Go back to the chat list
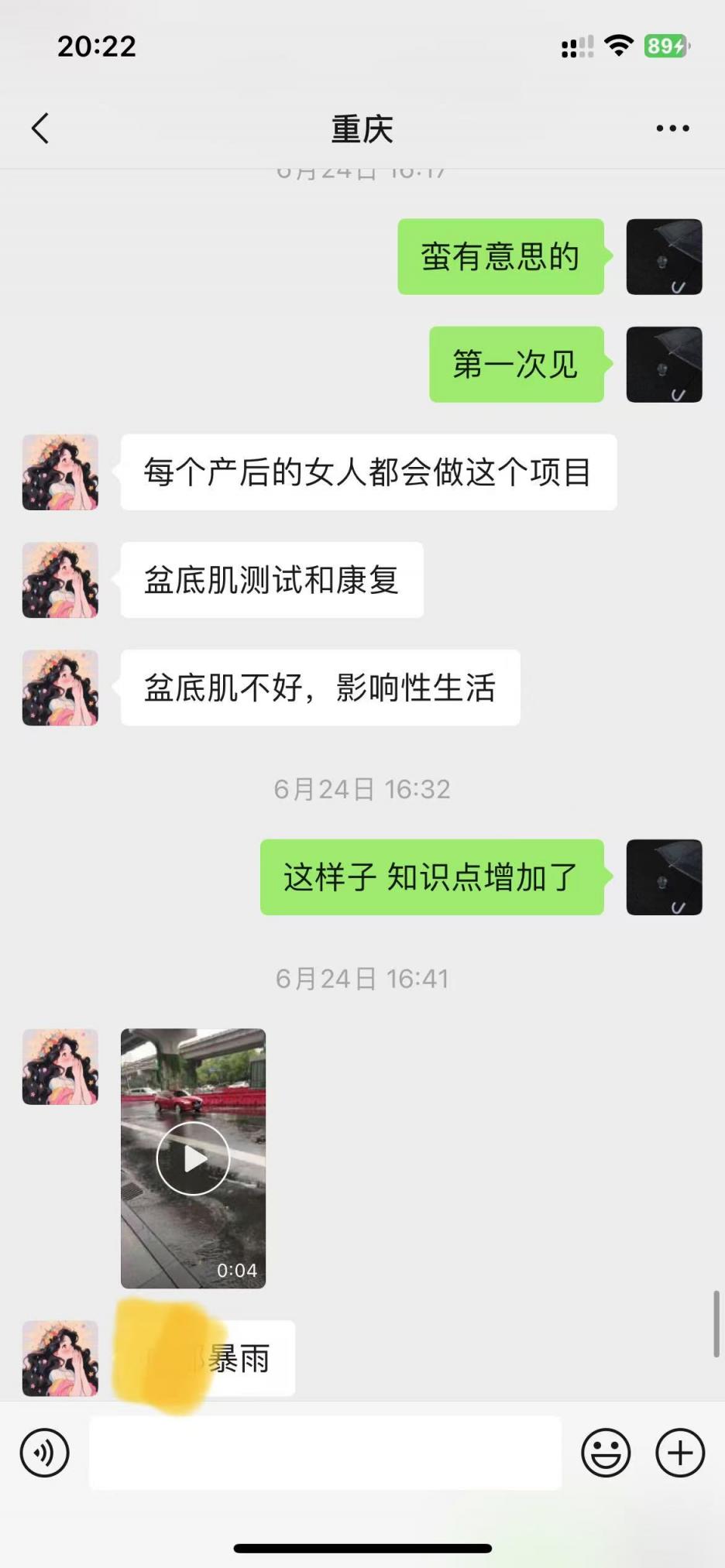The width and height of the screenshot is (725, 1568). coord(40,129)
